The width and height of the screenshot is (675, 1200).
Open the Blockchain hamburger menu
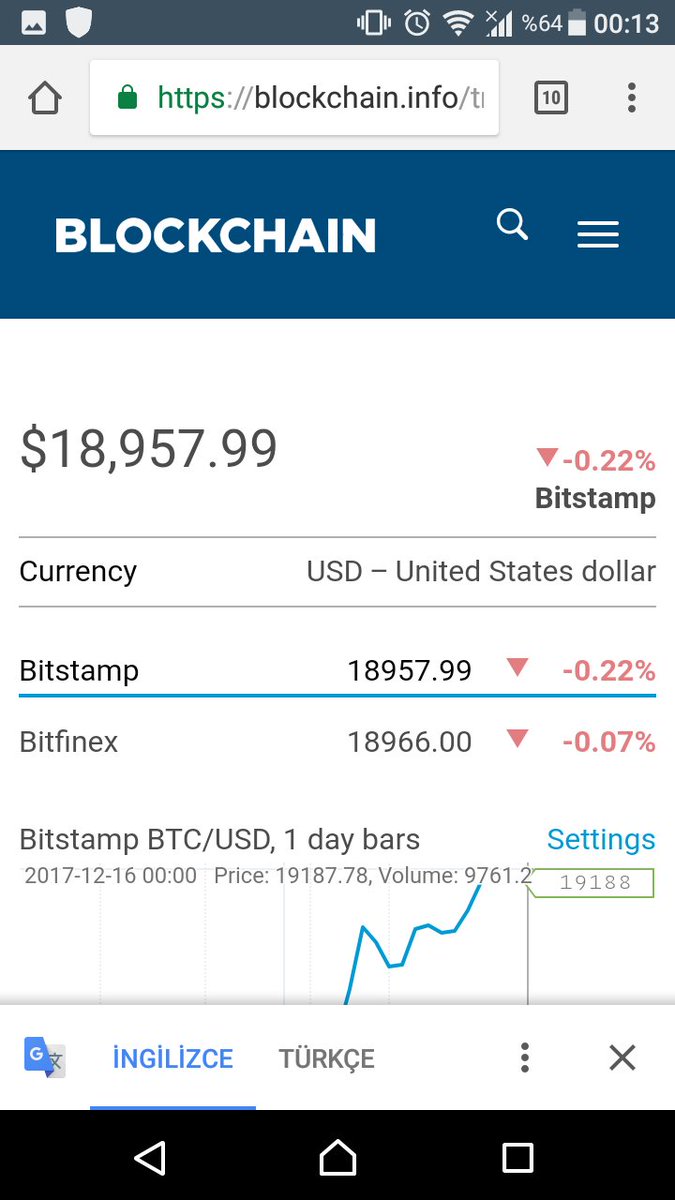[598, 235]
